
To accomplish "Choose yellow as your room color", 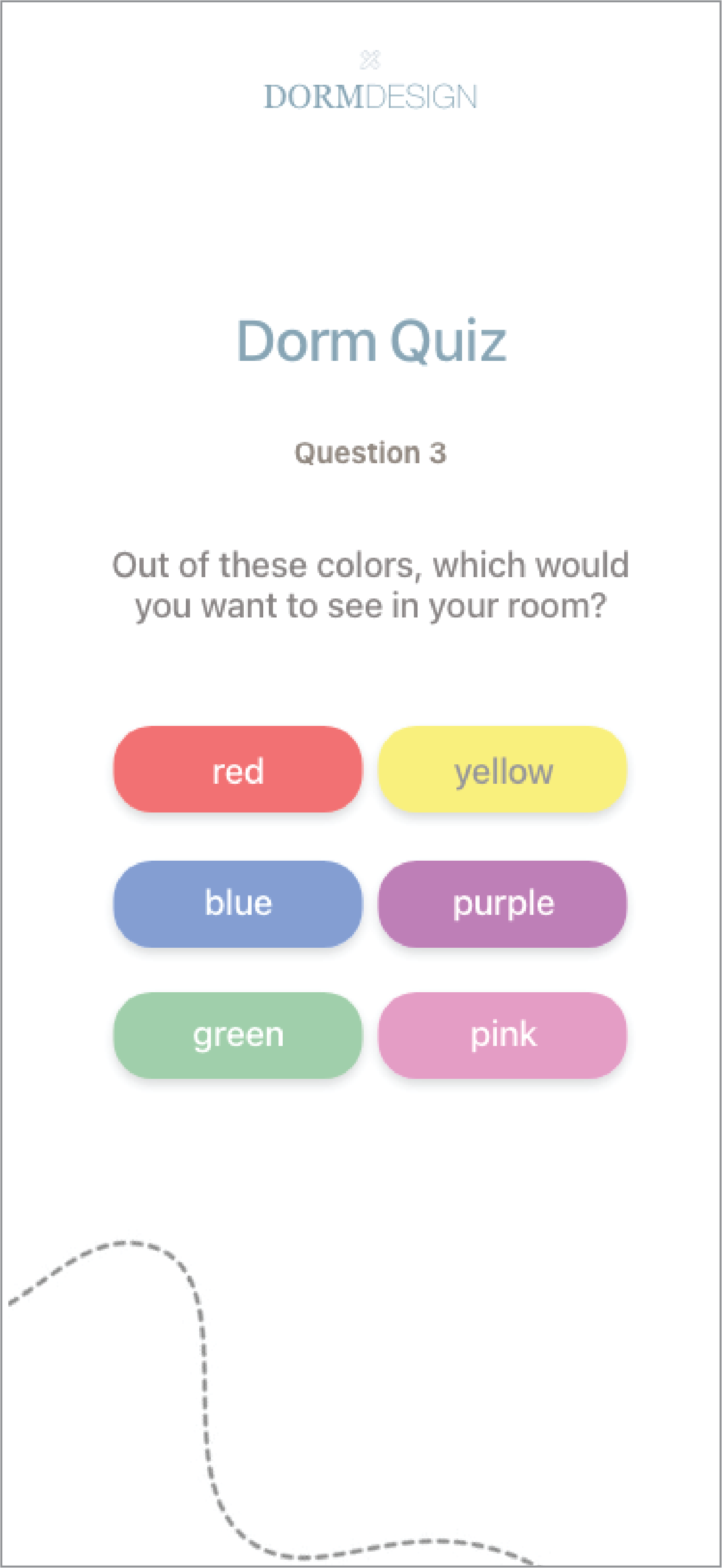I will click(x=503, y=769).
